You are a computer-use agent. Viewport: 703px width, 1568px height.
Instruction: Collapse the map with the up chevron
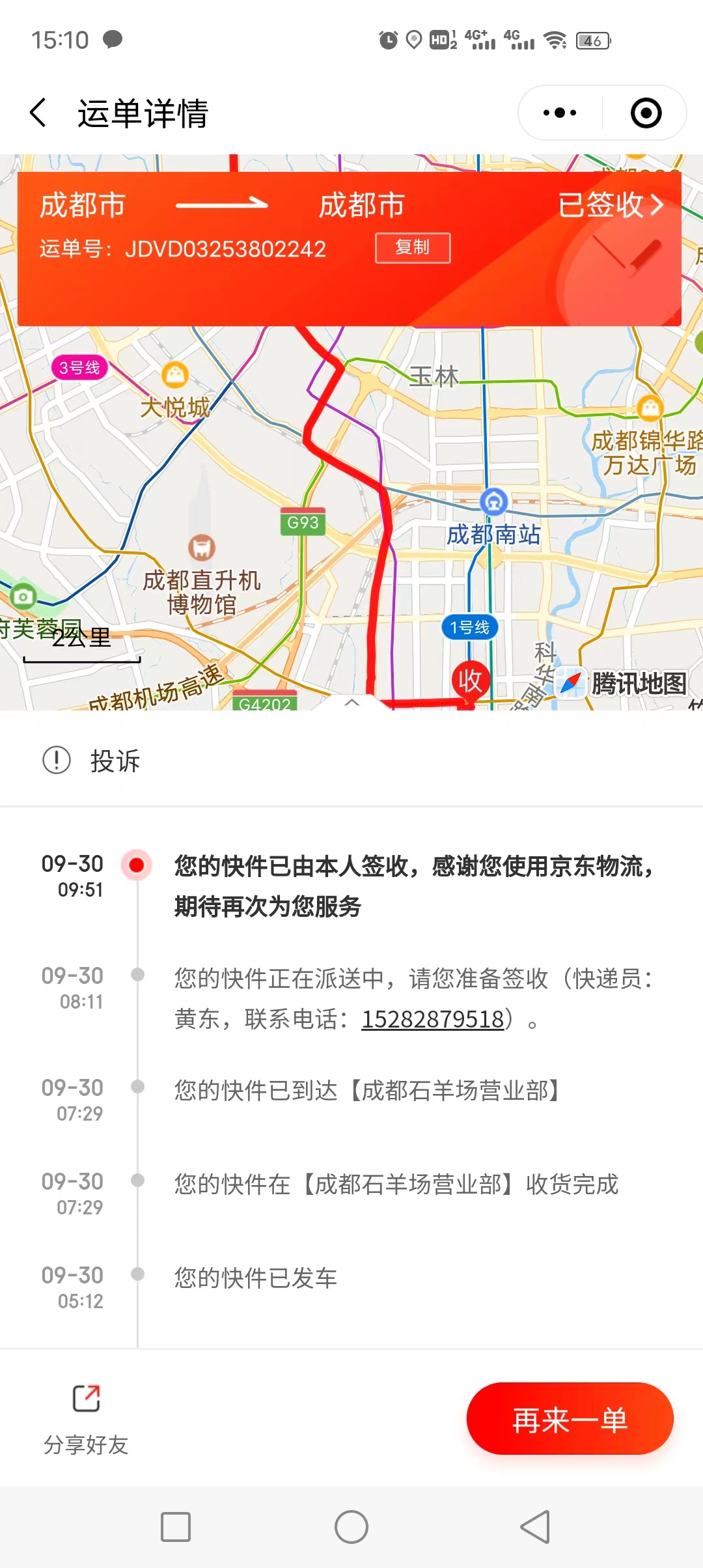click(352, 702)
